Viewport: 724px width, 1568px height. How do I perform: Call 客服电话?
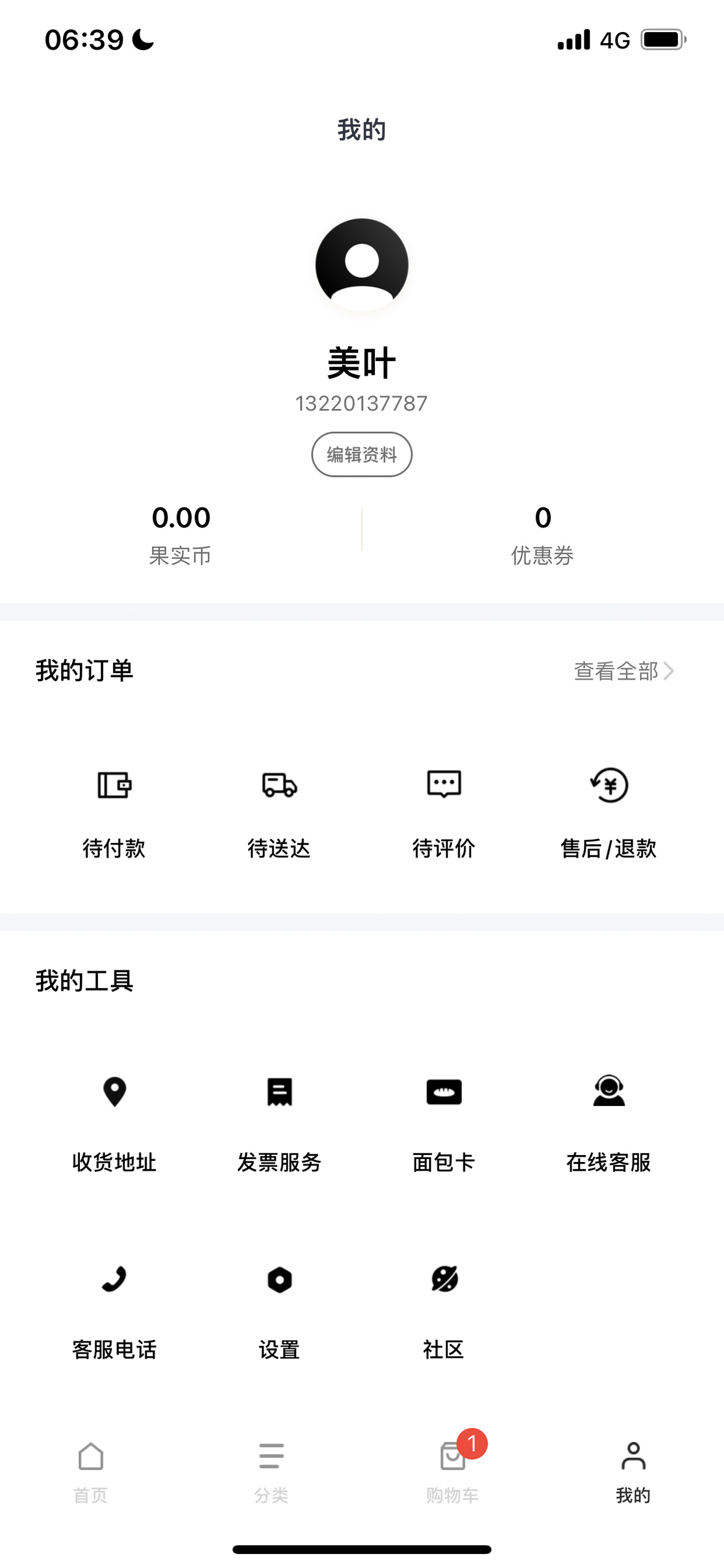(x=114, y=1312)
